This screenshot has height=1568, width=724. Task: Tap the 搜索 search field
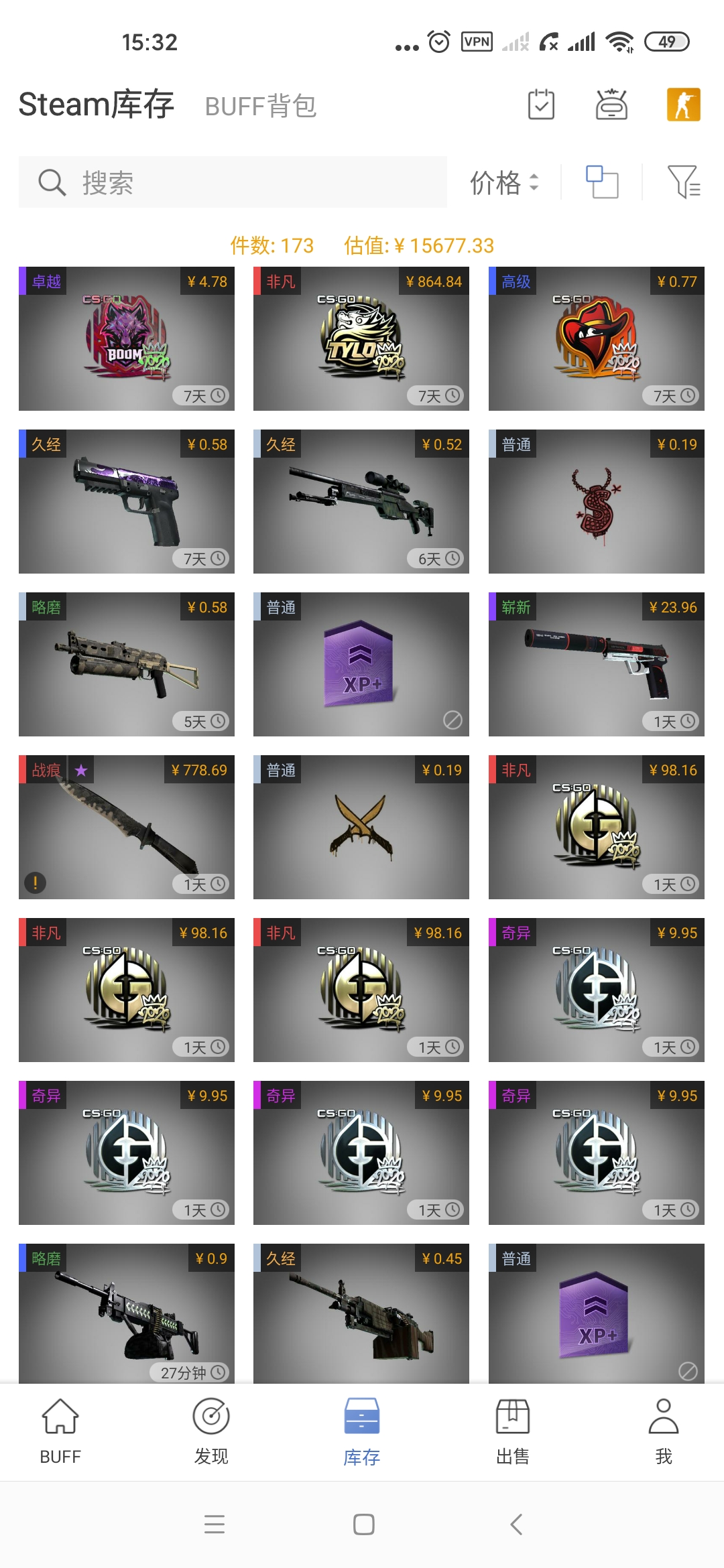[232, 182]
